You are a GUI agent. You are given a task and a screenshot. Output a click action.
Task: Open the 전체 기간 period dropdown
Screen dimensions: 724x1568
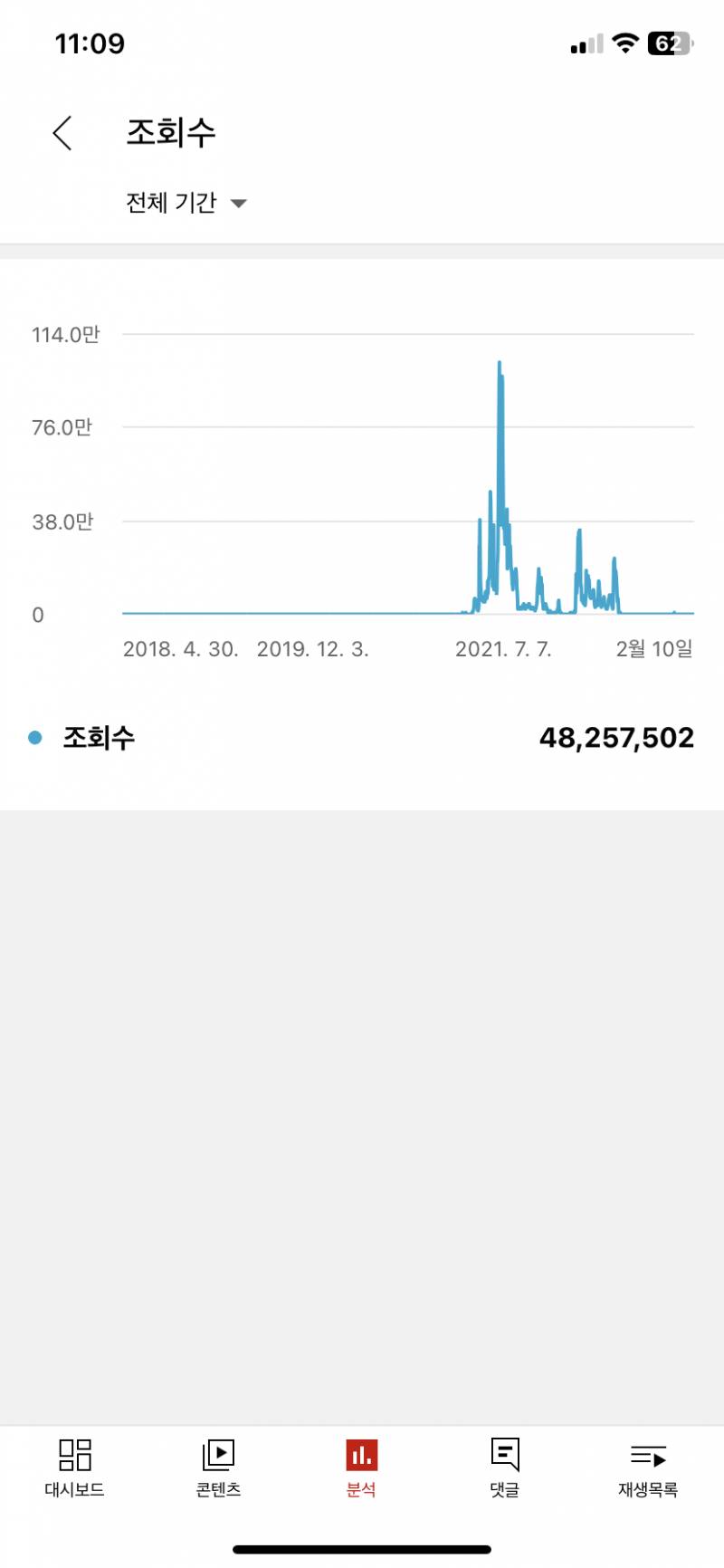(186, 203)
